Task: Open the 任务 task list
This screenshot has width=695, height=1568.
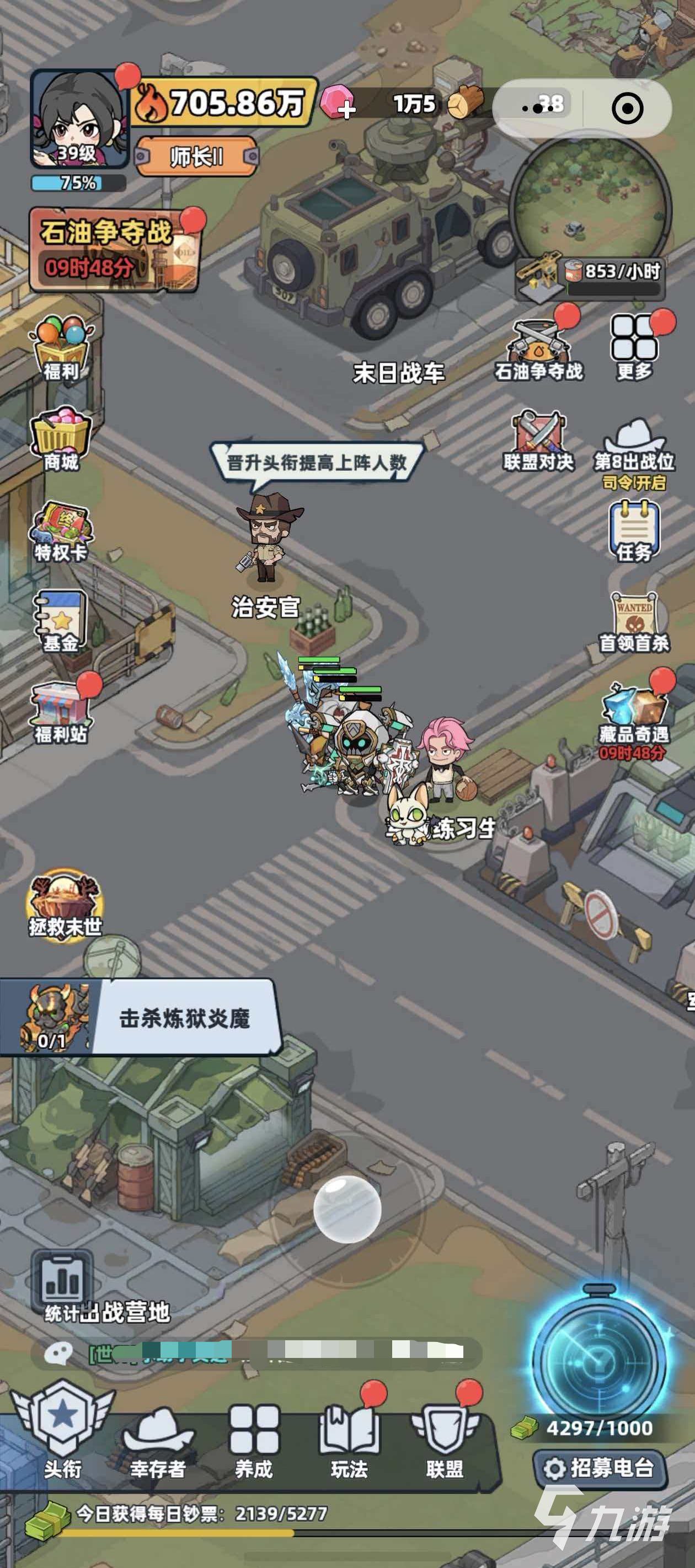Action: 633,531
